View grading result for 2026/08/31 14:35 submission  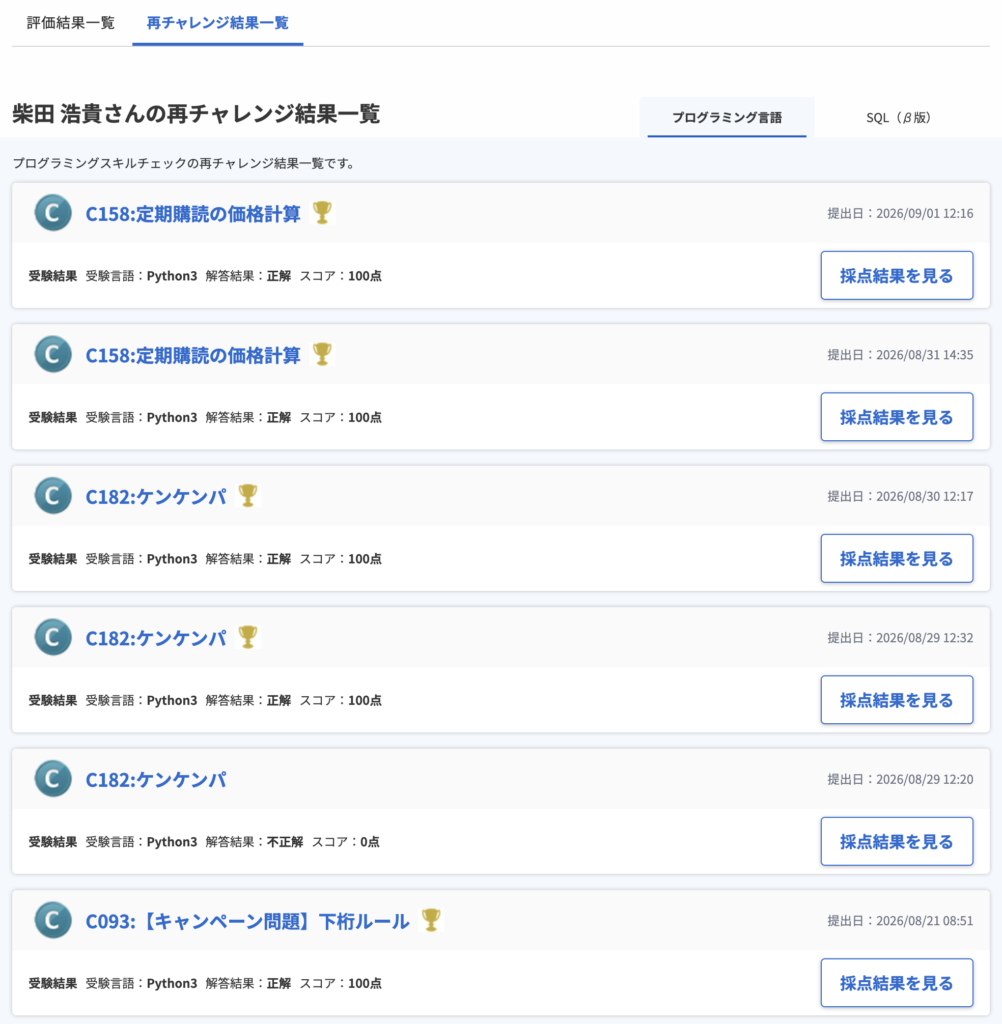[897, 417]
